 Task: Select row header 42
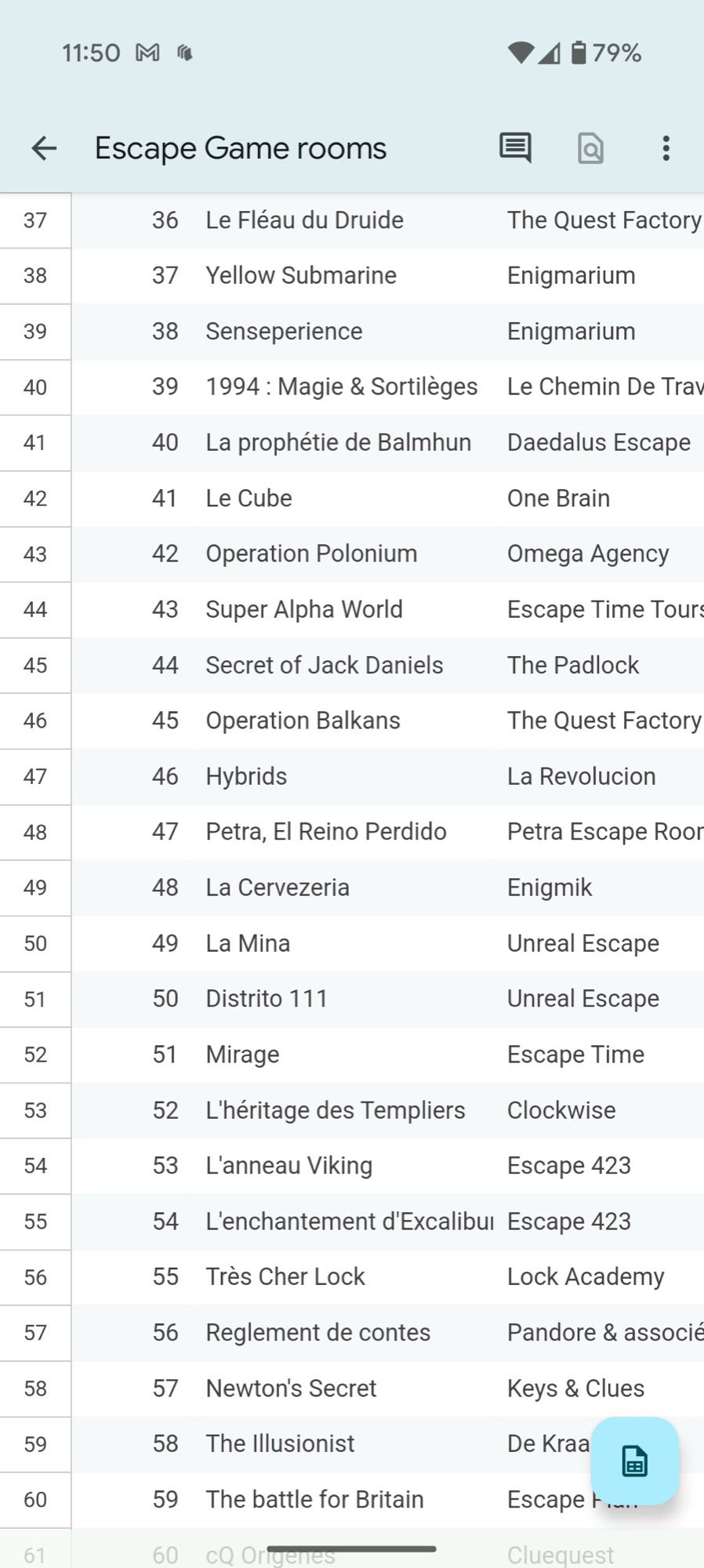pyautogui.click(x=35, y=499)
